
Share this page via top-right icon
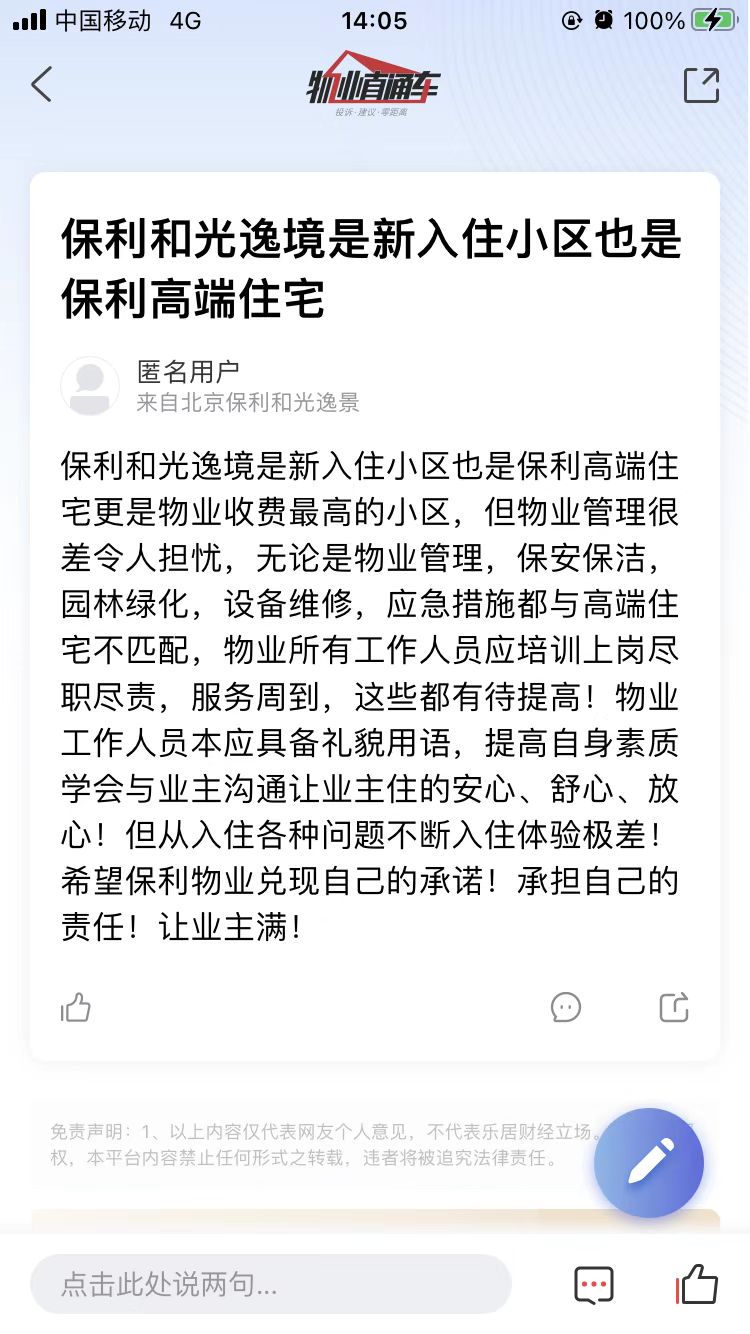(x=701, y=85)
